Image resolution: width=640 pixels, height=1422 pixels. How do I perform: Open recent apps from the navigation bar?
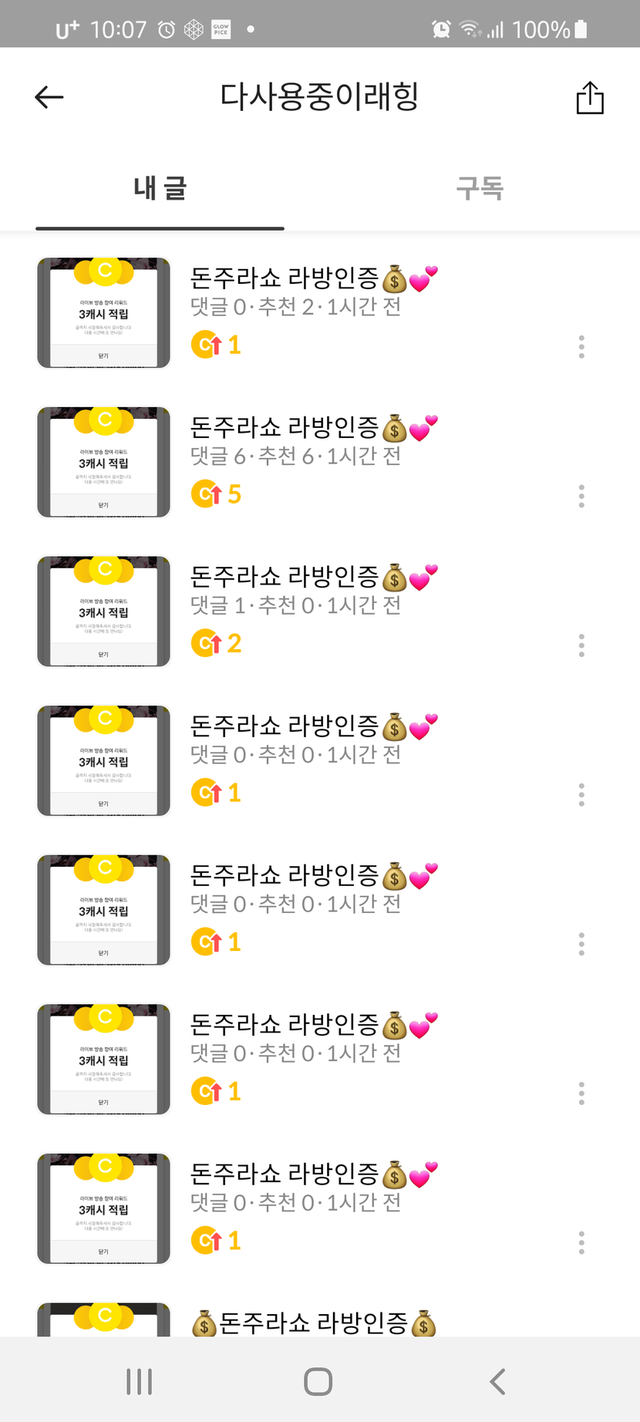(139, 1381)
